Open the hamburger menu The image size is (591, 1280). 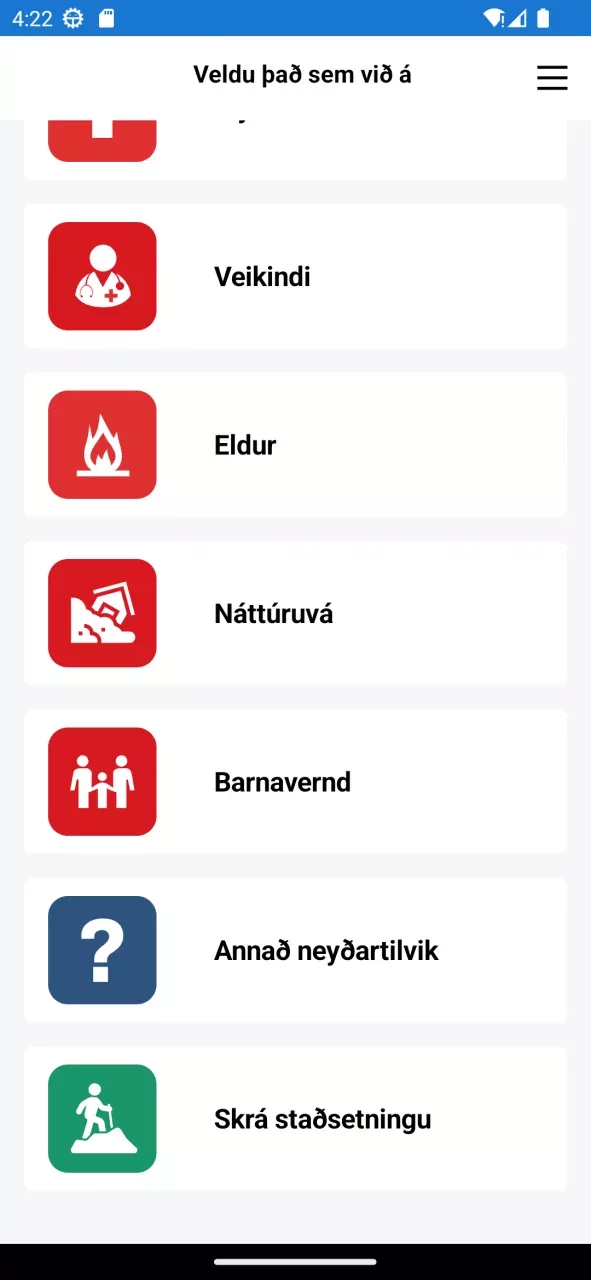(552, 78)
